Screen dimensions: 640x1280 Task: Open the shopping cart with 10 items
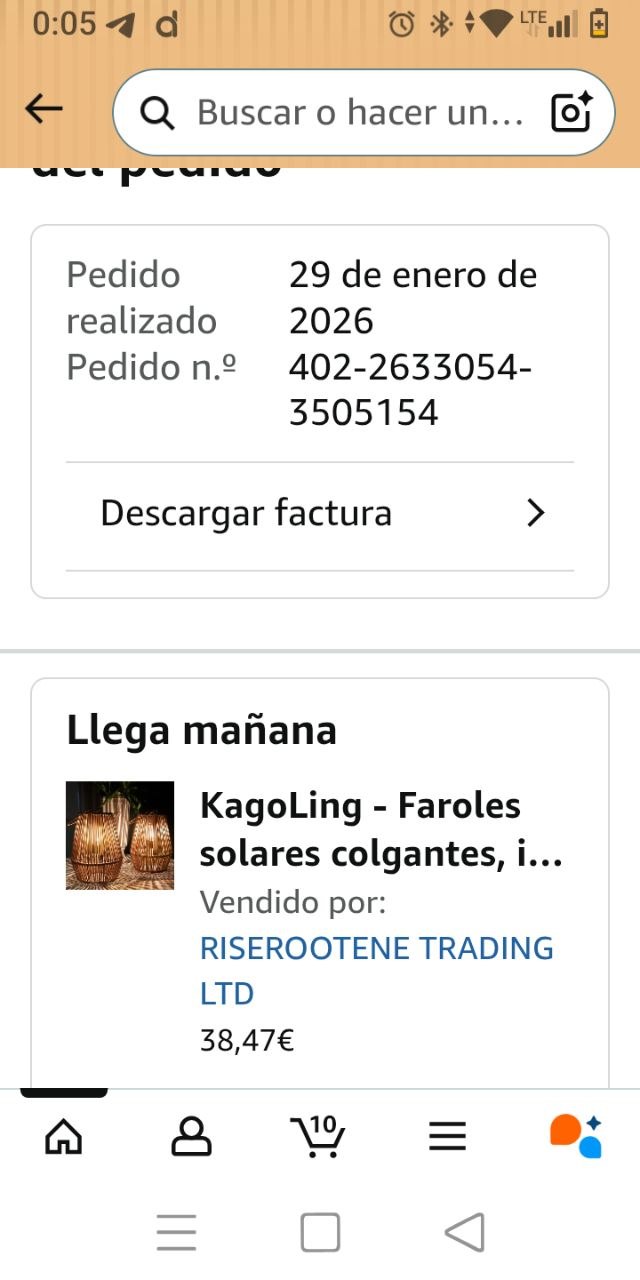click(318, 1136)
